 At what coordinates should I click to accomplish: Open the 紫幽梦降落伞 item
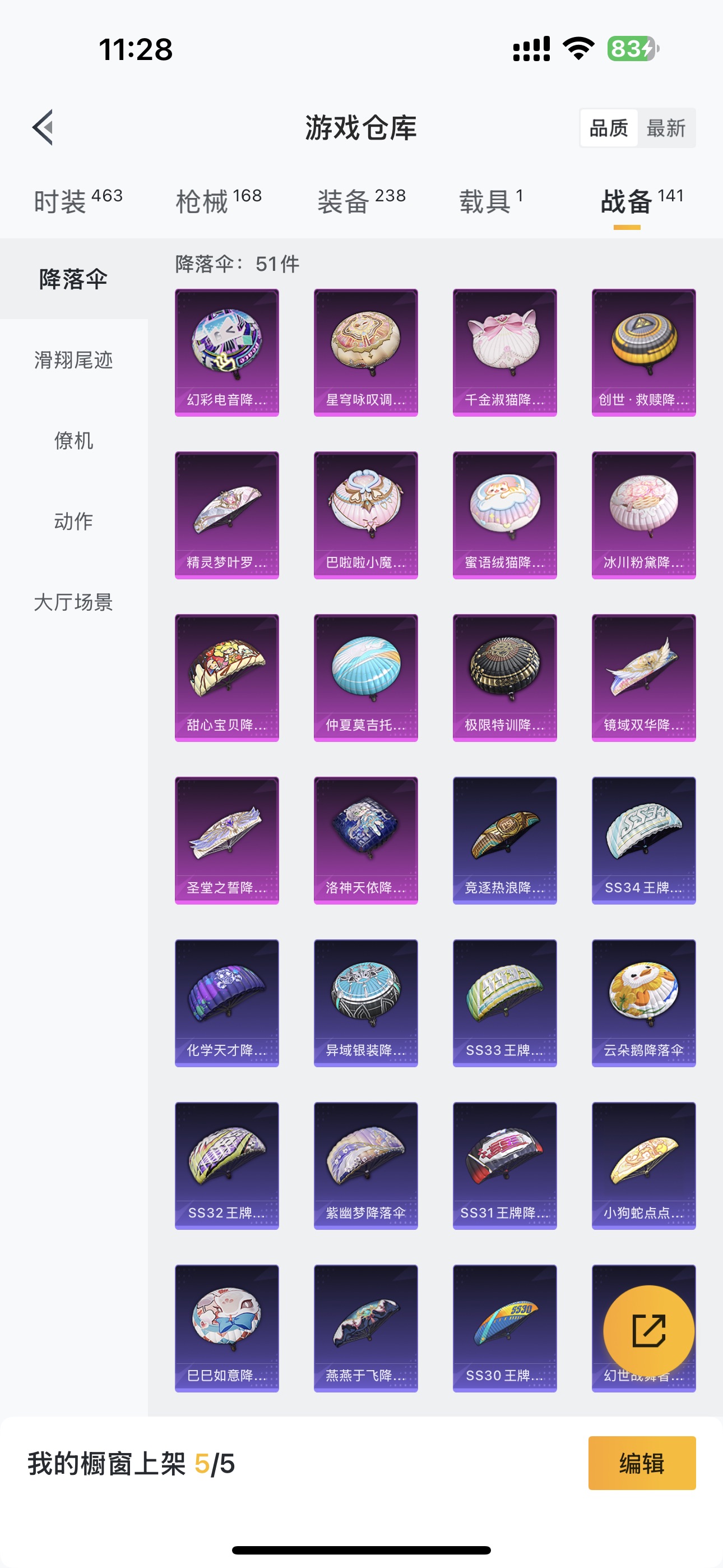click(366, 1165)
